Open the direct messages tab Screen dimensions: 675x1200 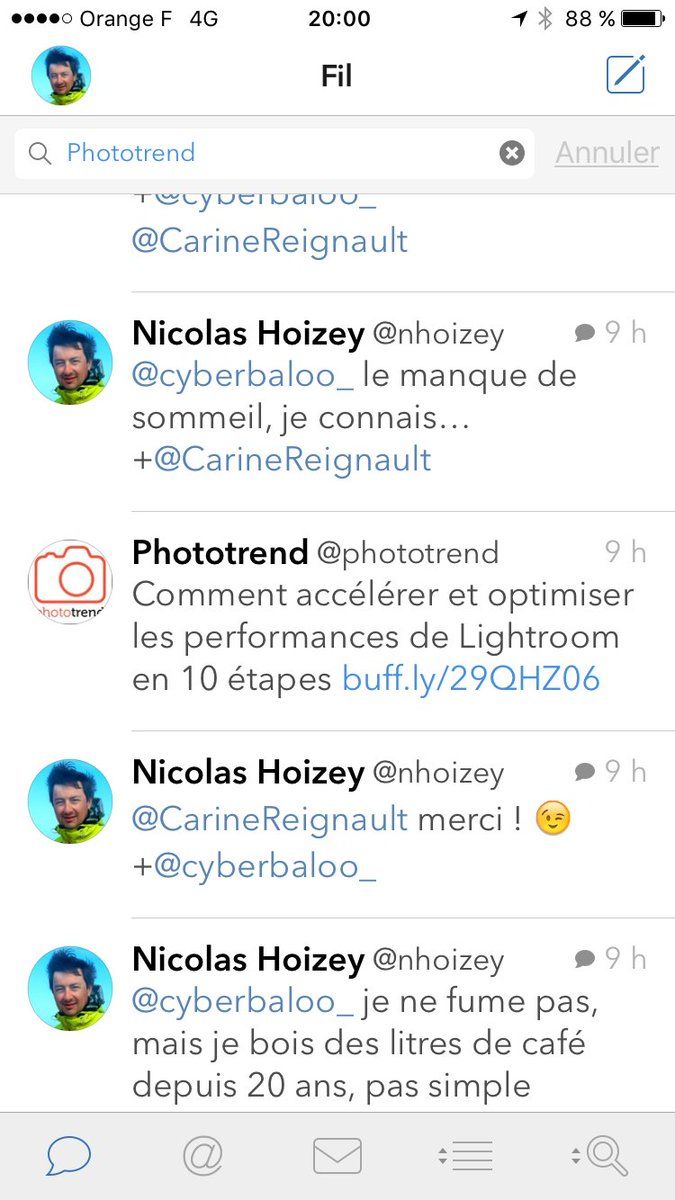pos(337,1157)
